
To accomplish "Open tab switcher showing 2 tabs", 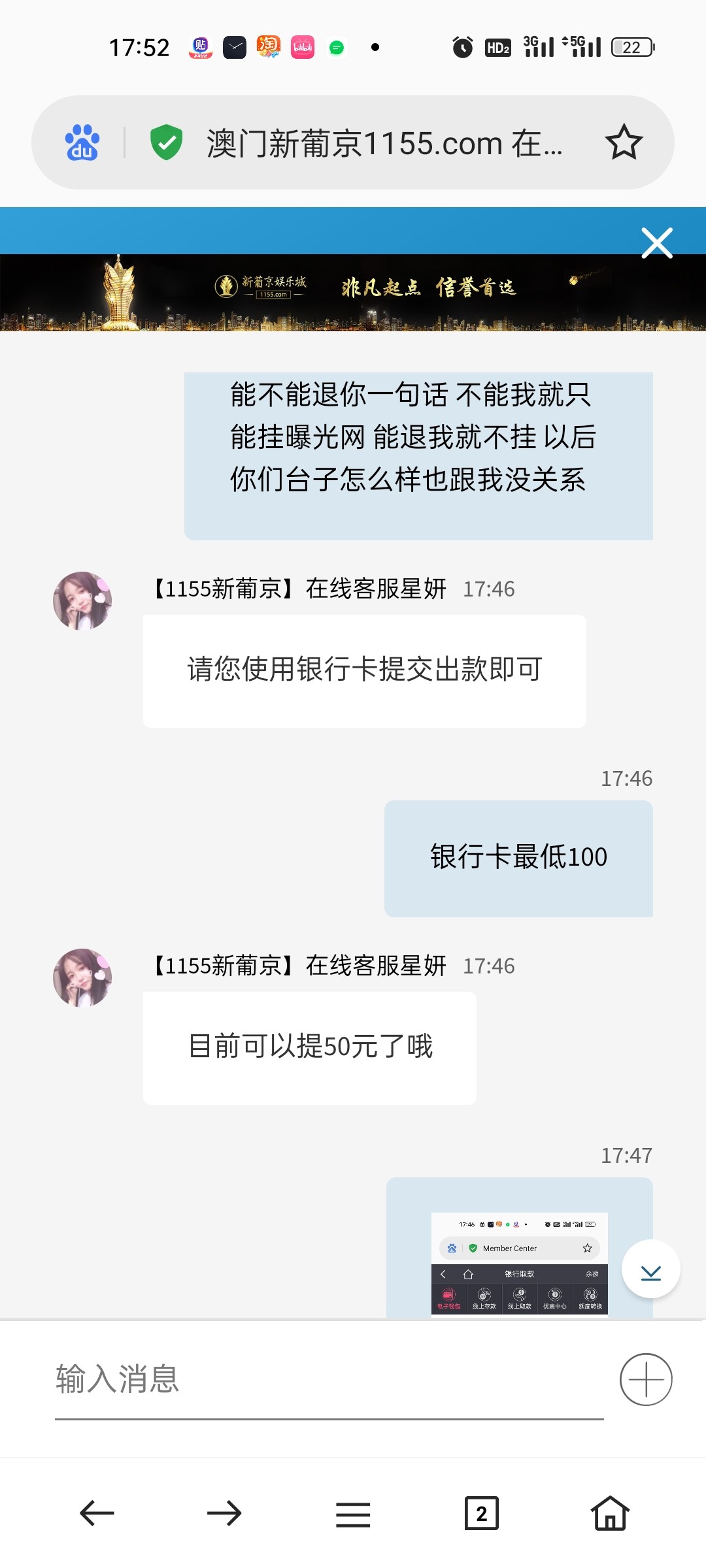I will click(x=482, y=1513).
